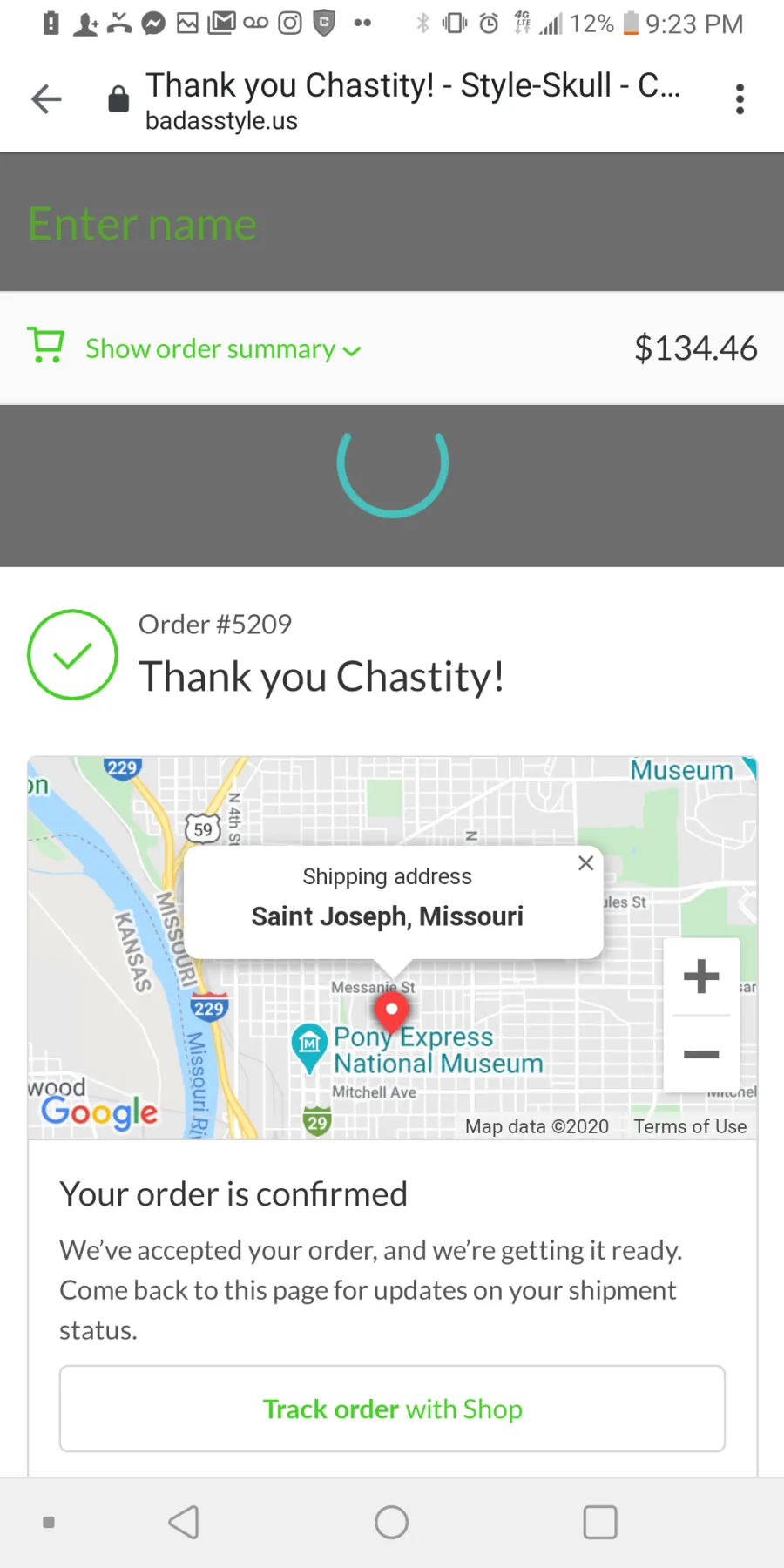Zoom in on the map
The width and height of the screenshot is (784, 1568).
point(701,976)
